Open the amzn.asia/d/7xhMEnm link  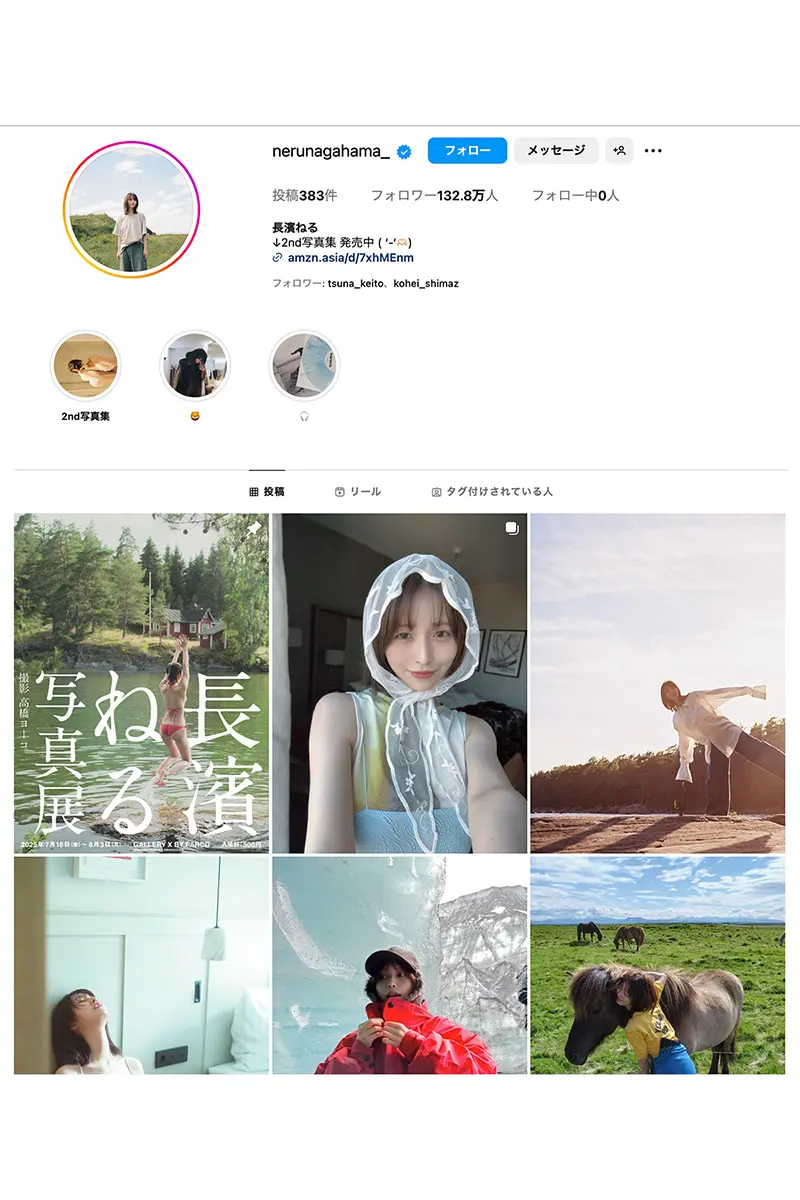350,258
